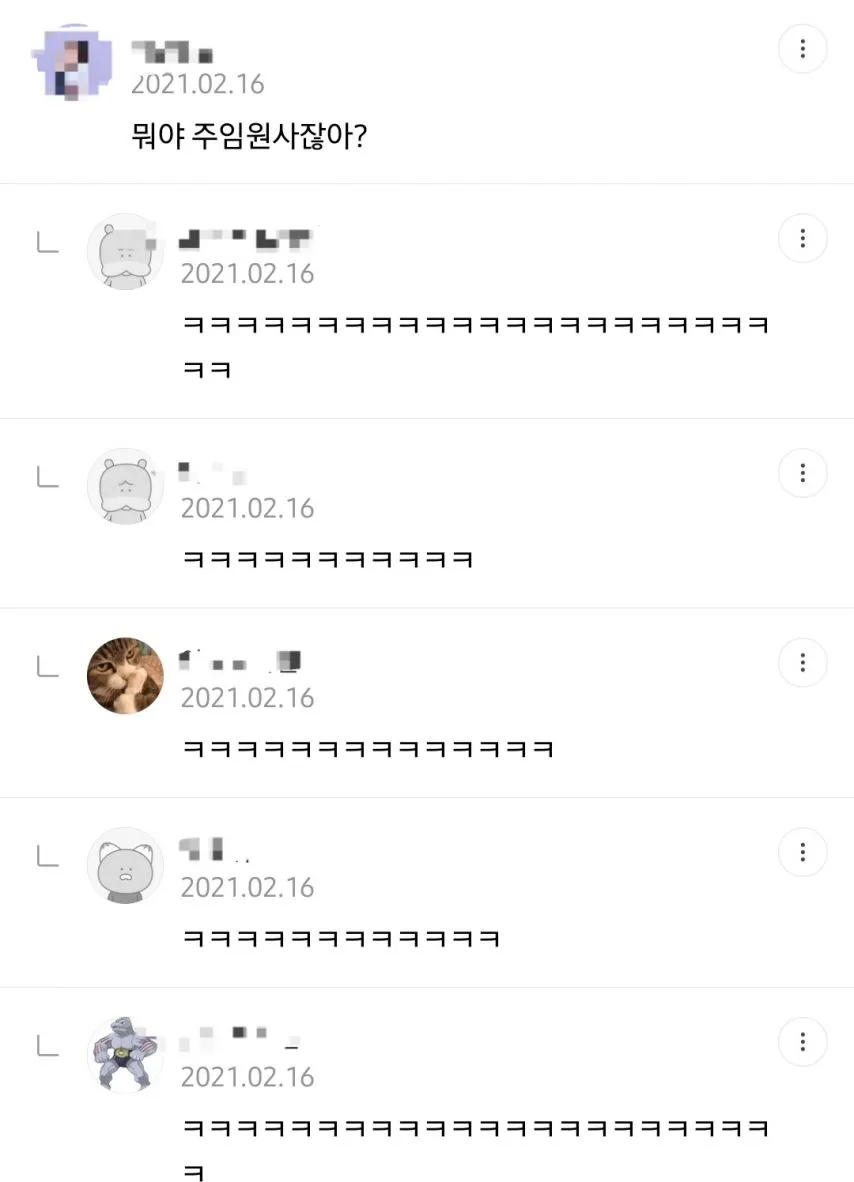854x1182 pixels.
Task: Open the options menu on the top comment
Action: tap(803, 48)
